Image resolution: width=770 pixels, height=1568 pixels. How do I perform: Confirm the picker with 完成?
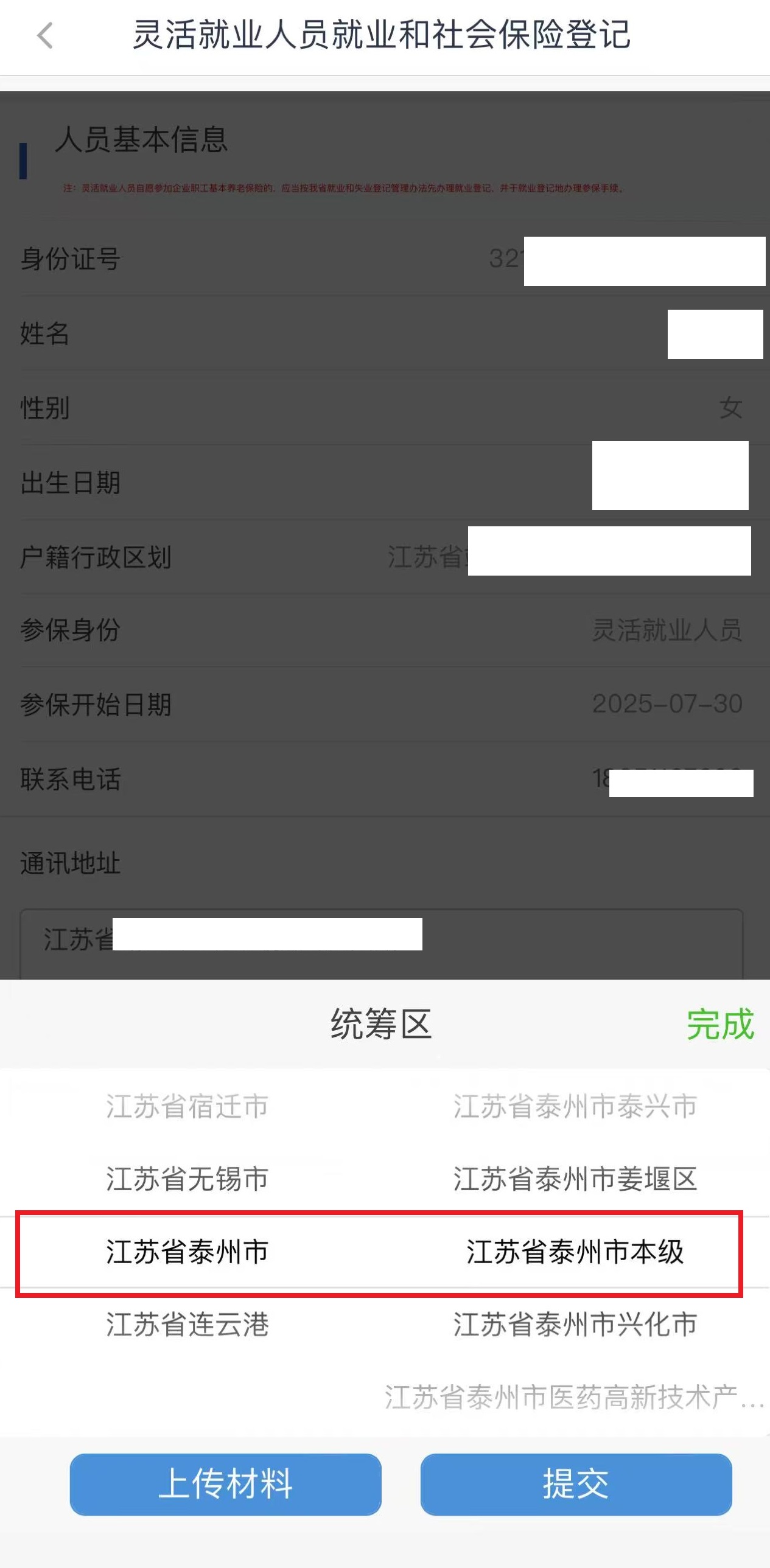point(720,1025)
